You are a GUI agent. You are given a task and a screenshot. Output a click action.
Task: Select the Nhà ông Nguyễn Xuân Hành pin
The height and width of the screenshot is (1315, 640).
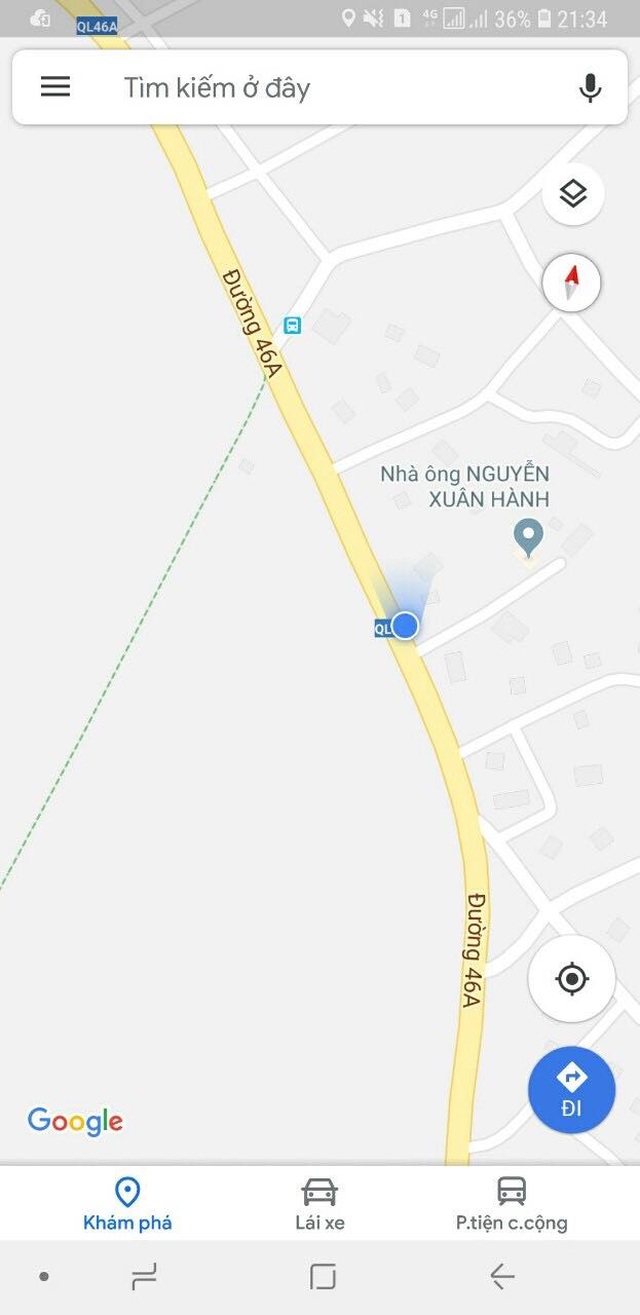528,537
